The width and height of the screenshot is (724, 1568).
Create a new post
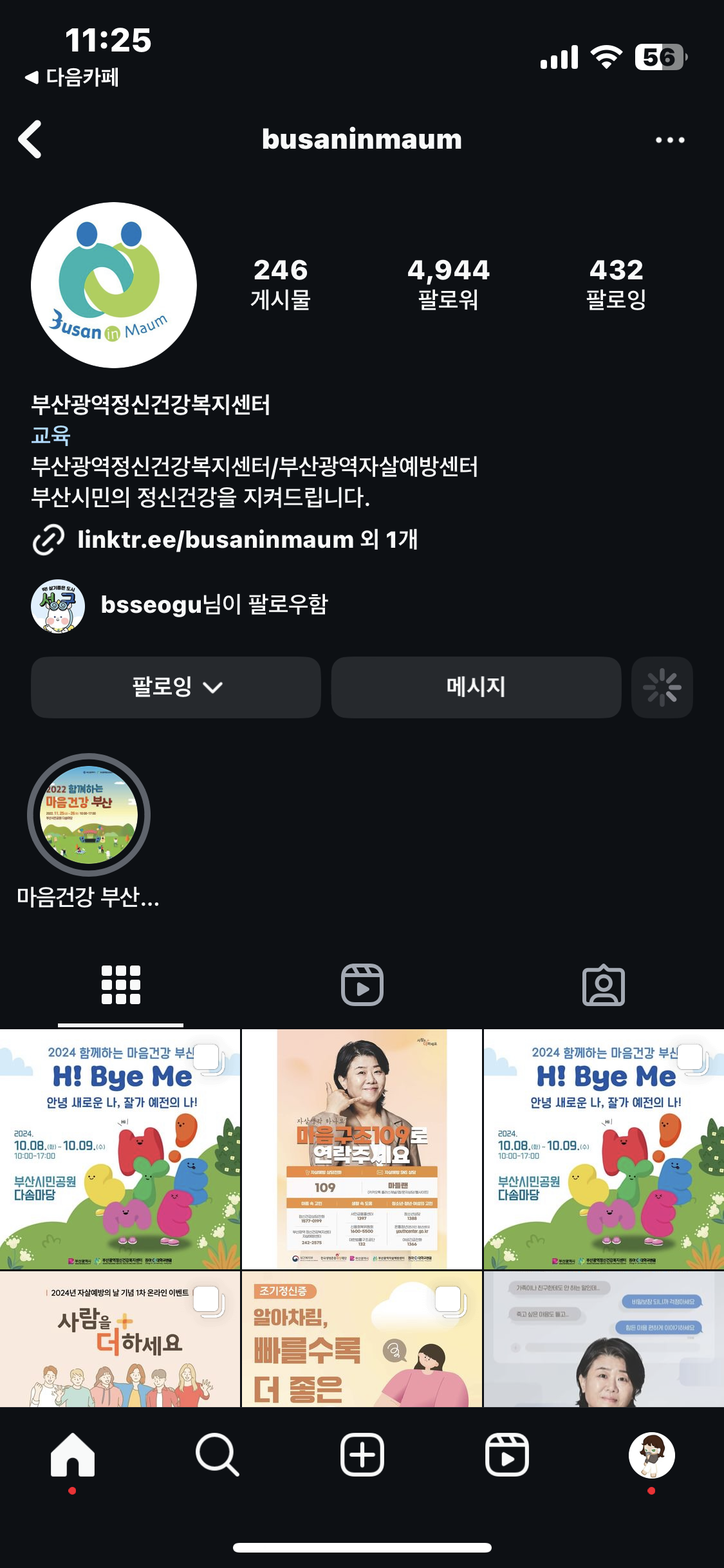click(x=362, y=1455)
